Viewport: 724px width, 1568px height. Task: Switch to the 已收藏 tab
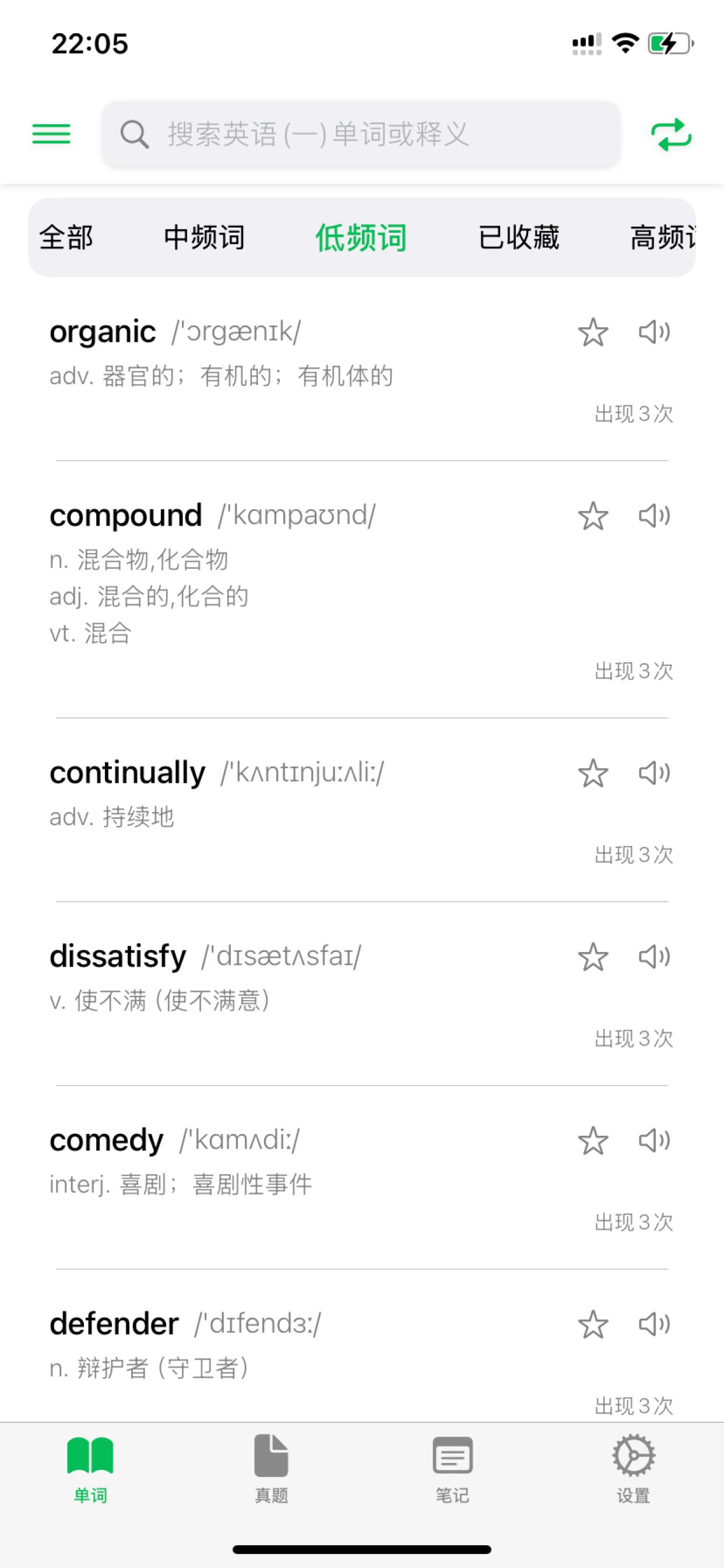click(519, 237)
